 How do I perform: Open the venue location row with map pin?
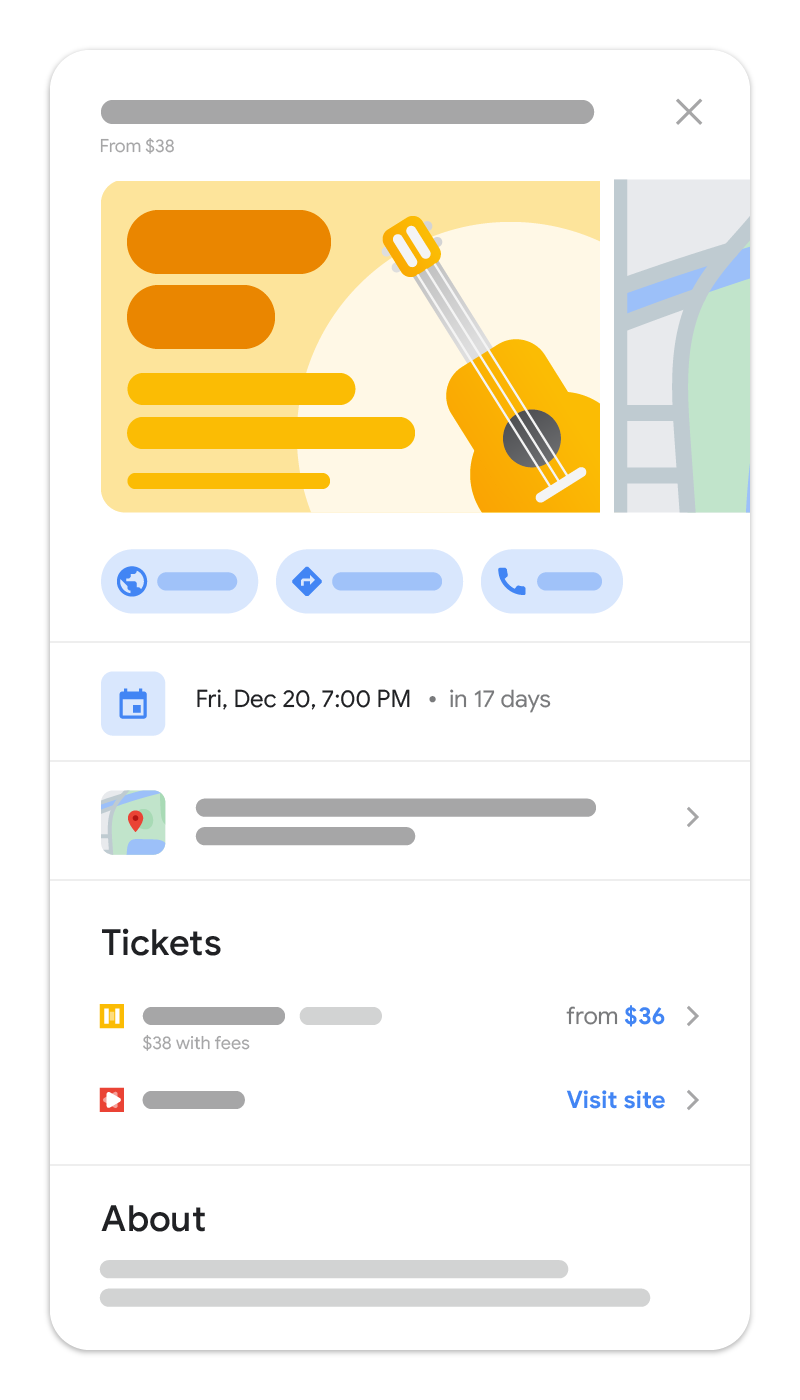[400, 821]
